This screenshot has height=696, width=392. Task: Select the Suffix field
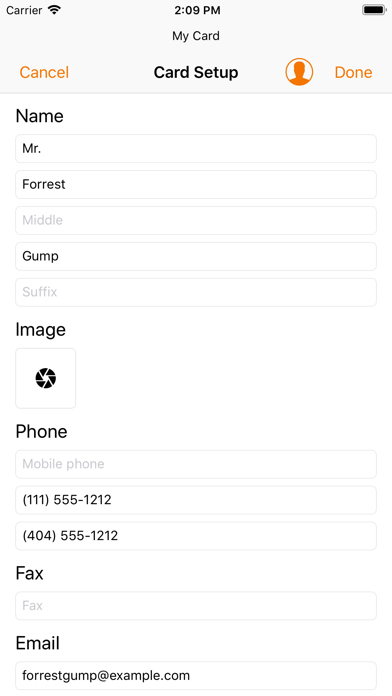coord(196,293)
